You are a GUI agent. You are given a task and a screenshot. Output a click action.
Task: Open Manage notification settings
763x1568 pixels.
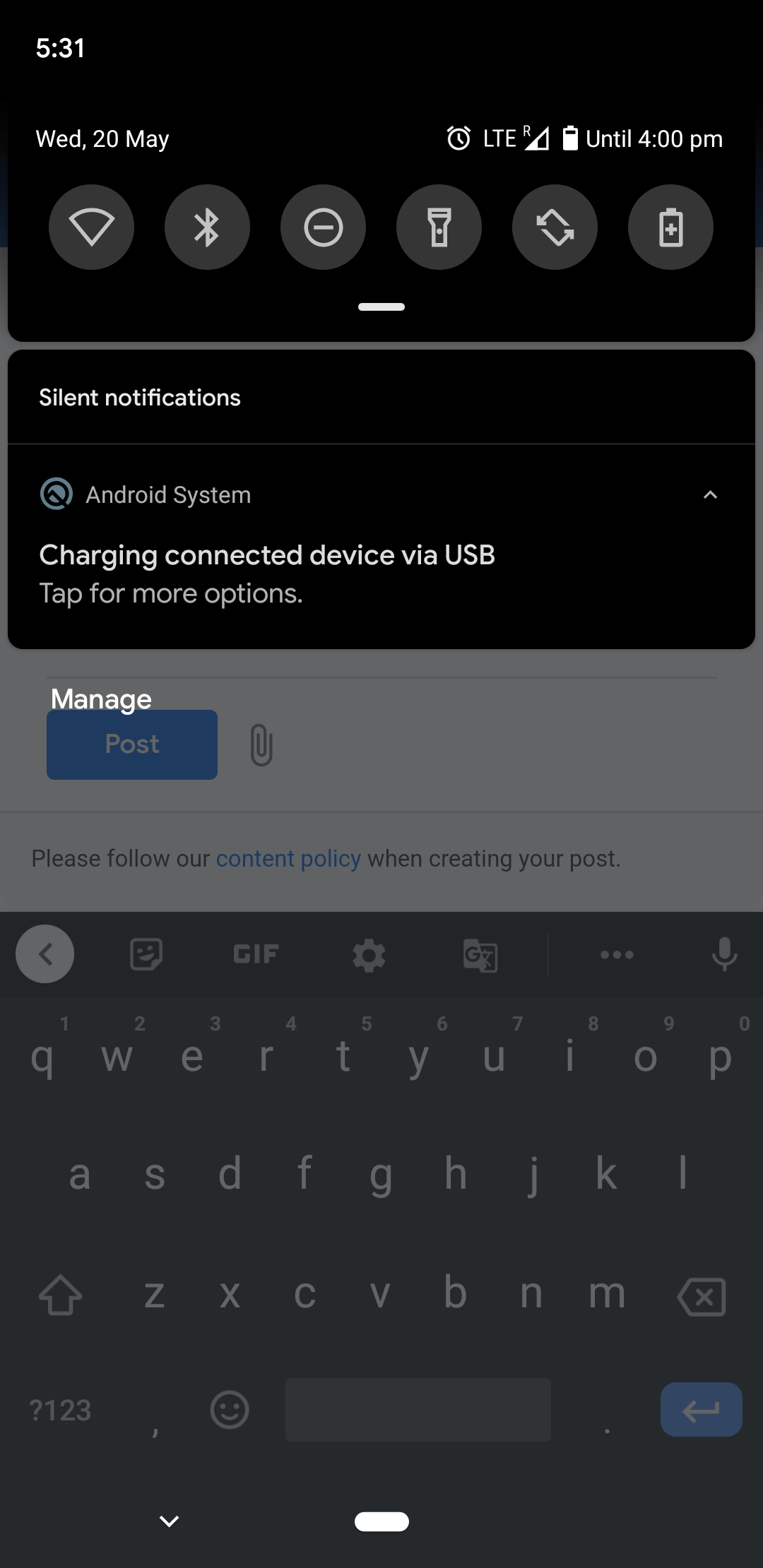coord(101,699)
